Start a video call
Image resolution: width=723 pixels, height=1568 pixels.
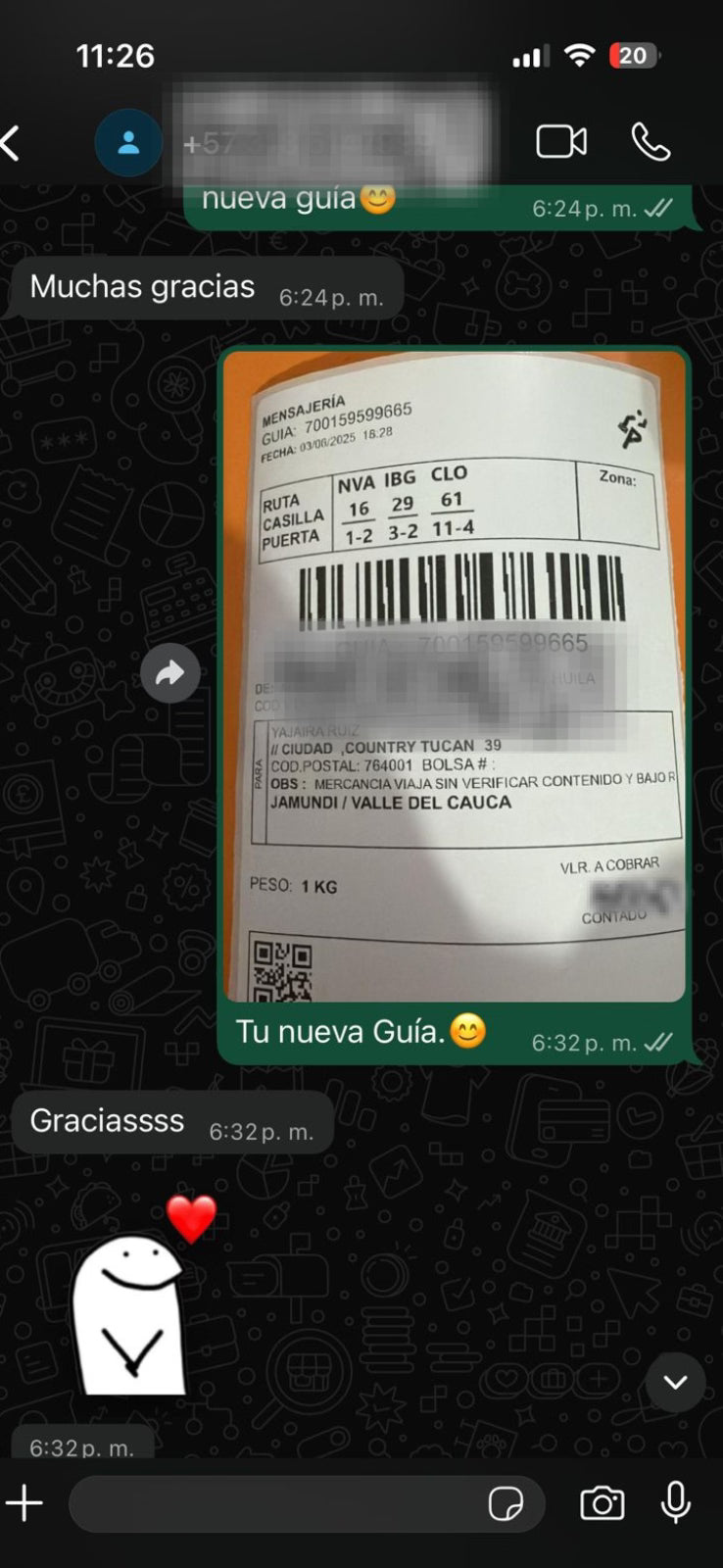point(561,142)
